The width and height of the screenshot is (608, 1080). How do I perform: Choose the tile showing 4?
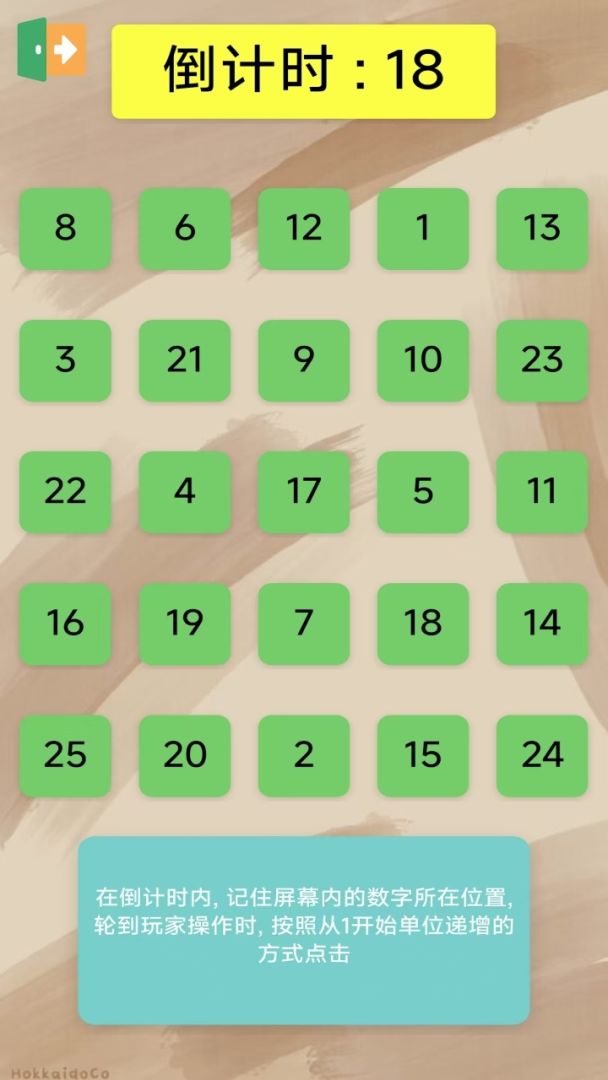[x=185, y=491]
